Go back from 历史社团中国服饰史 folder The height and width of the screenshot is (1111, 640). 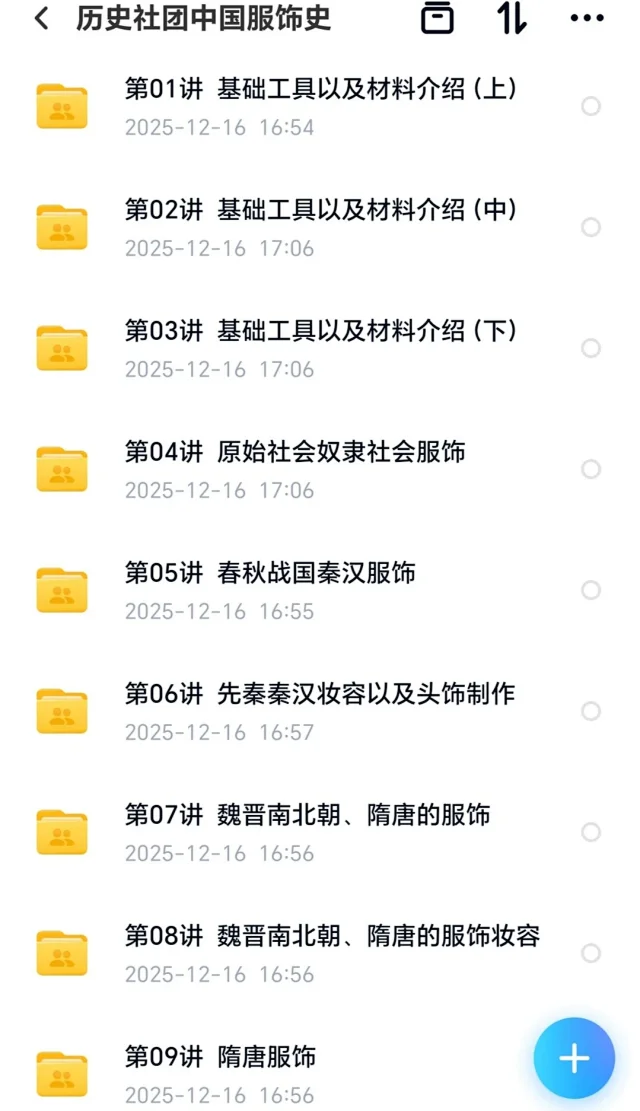coord(41,18)
